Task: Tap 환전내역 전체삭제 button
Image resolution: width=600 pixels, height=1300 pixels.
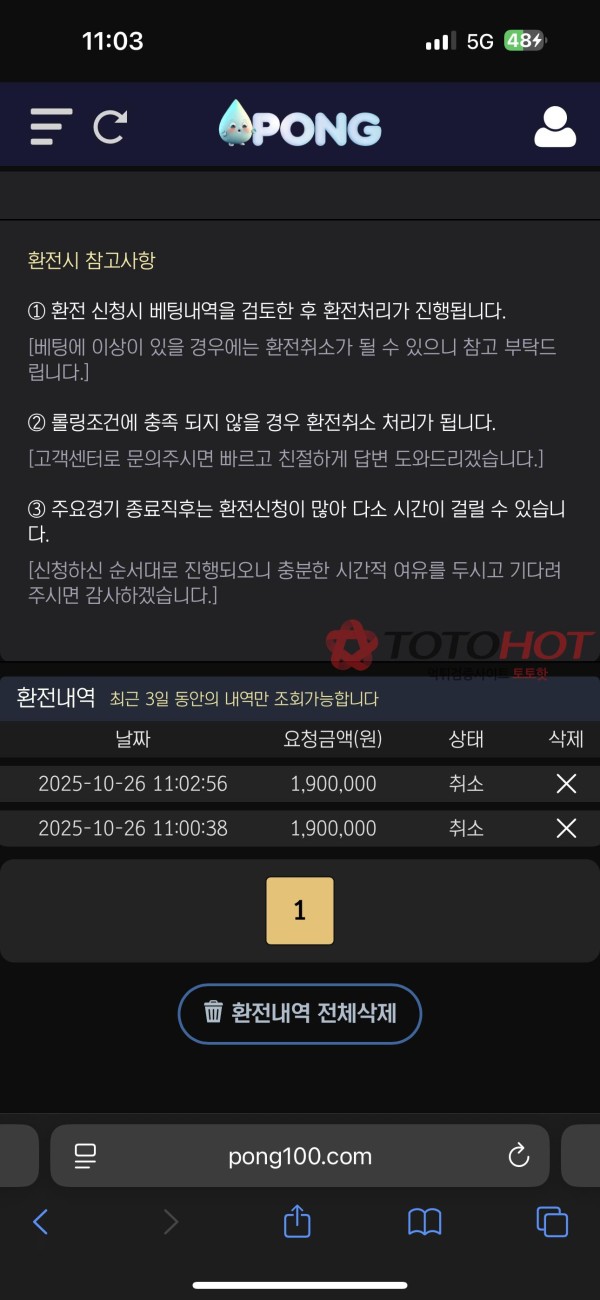Action: coord(300,1013)
